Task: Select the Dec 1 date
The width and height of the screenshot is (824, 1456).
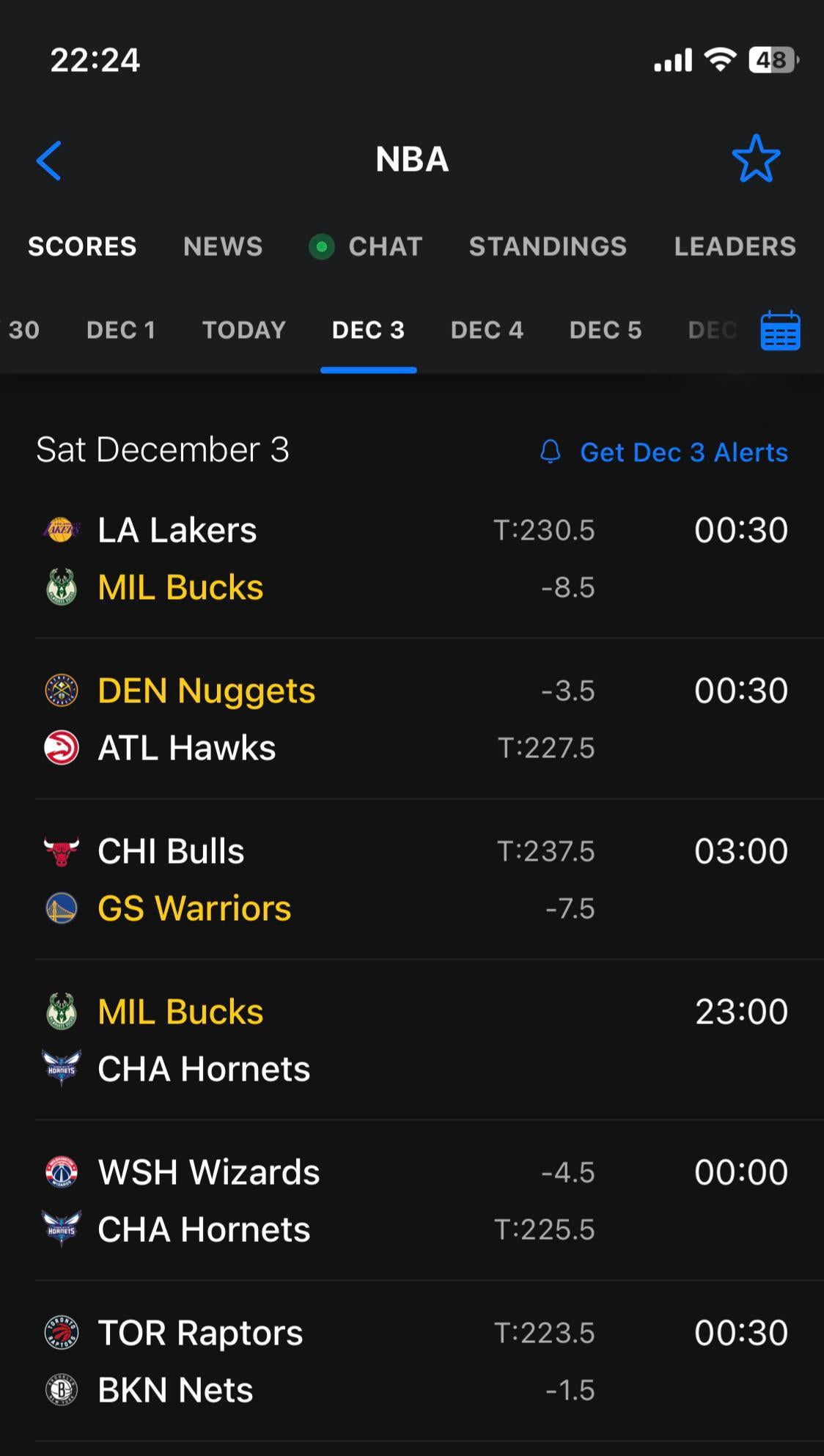Action: click(121, 330)
